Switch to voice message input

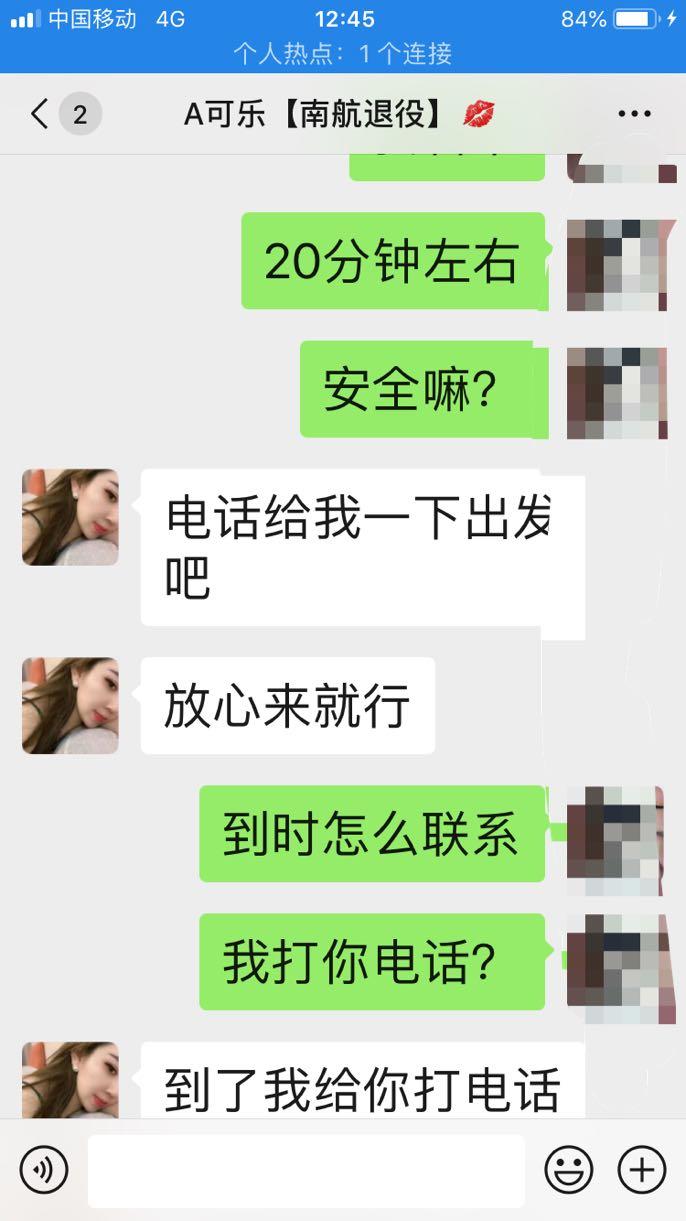click(x=44, y=1169)
